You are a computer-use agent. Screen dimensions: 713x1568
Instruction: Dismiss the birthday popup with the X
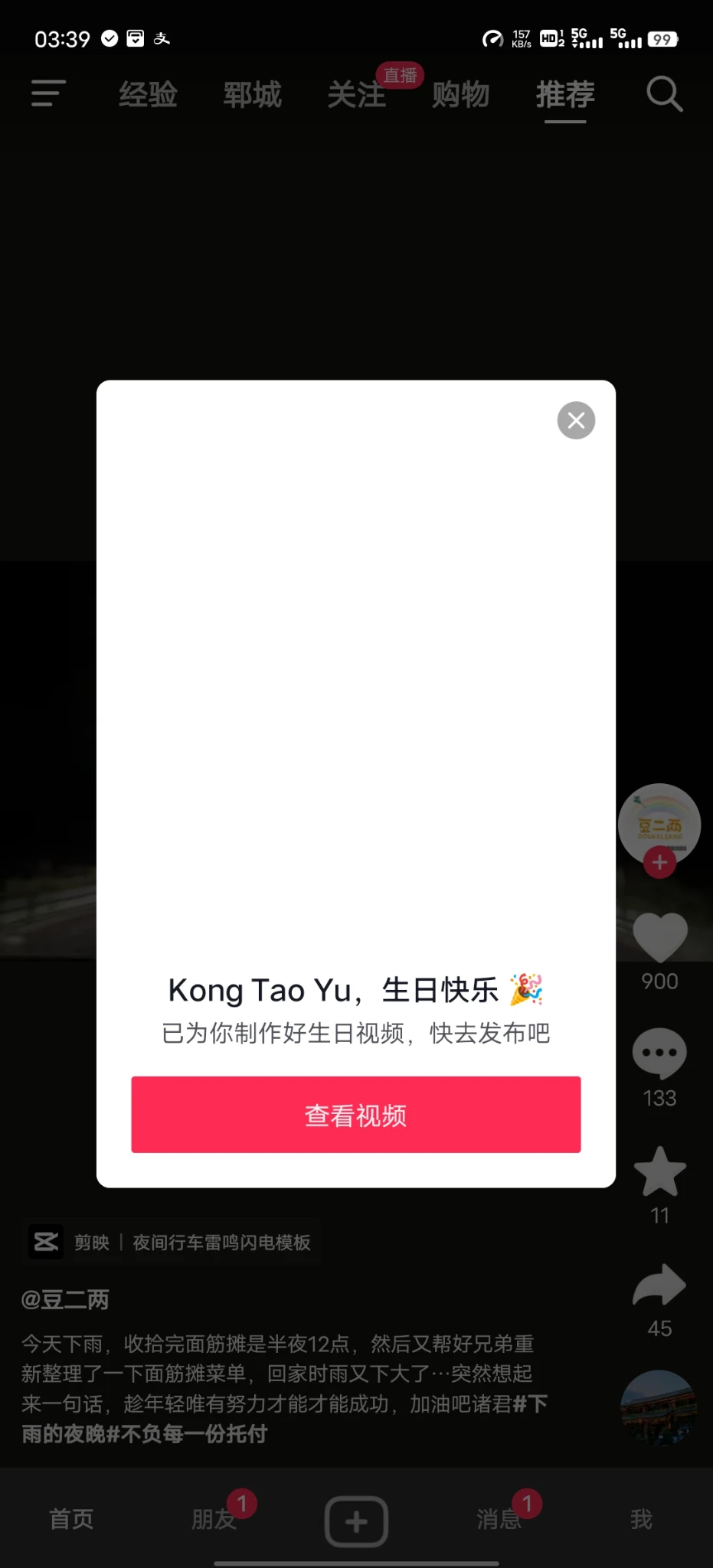[576, 420]
